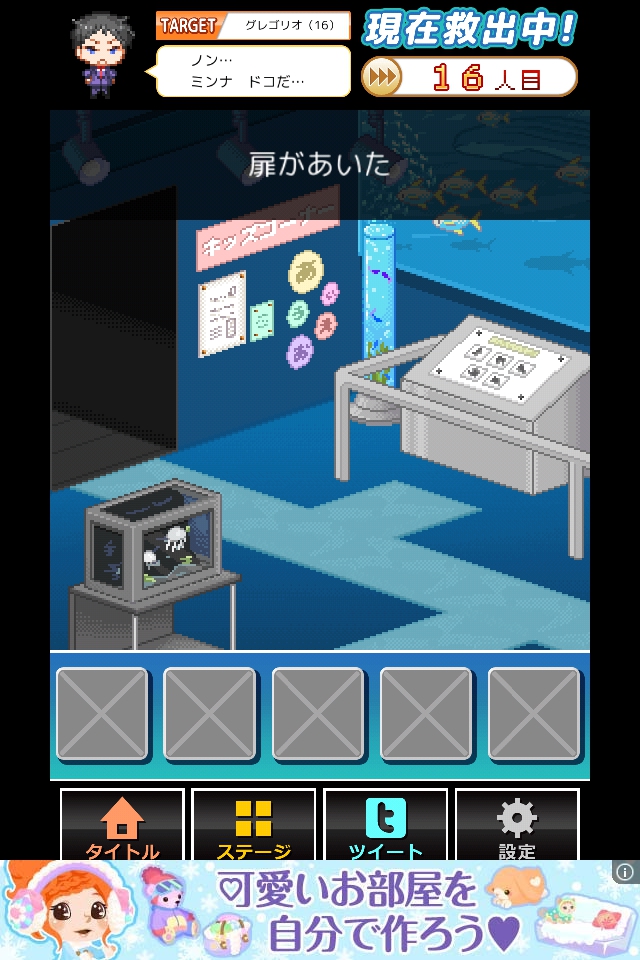Share via the ツイート button
Image resolution: width=640 pixels, height=960 pixels.
point(385,826)
